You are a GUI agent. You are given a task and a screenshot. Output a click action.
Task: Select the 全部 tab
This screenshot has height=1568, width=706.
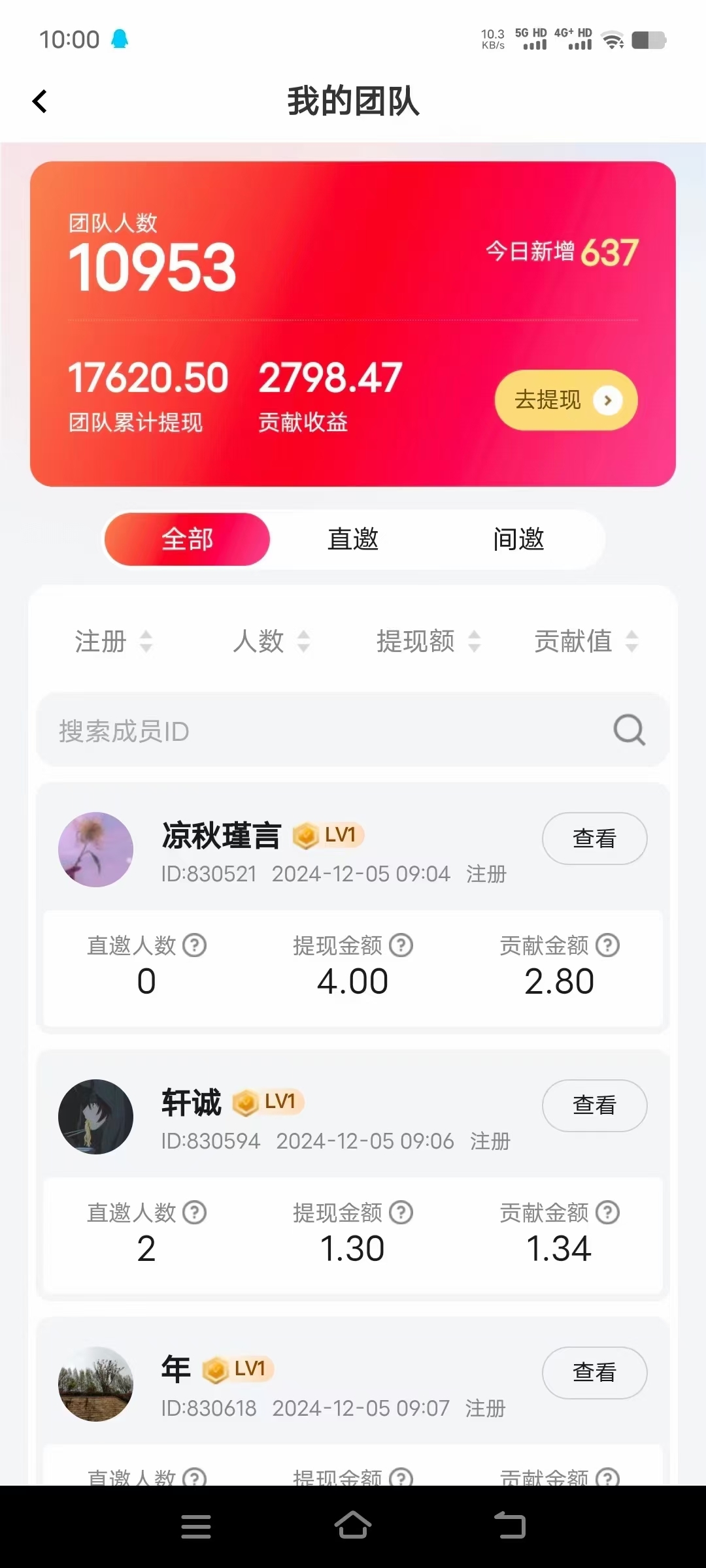coord(188,540)
